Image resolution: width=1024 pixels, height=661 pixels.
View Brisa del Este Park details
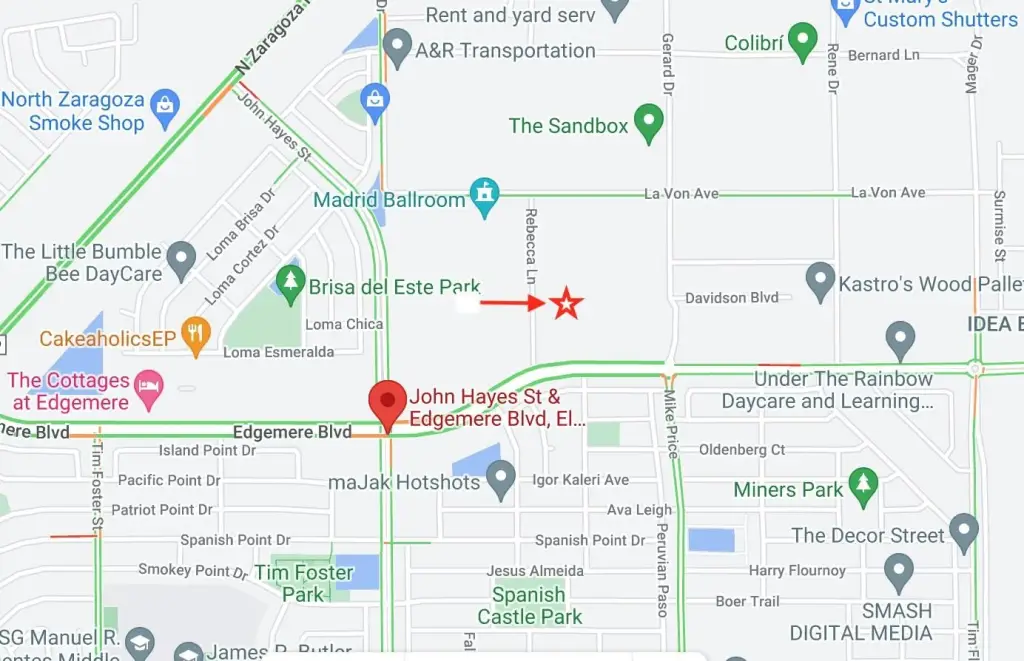tap(290, 284)
